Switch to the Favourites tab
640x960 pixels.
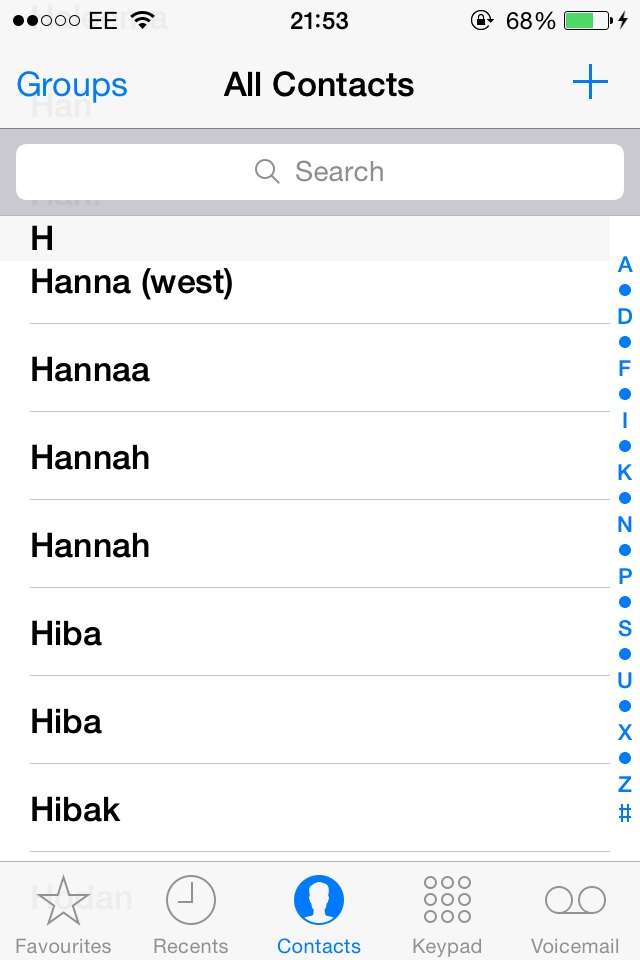point(63,913)
